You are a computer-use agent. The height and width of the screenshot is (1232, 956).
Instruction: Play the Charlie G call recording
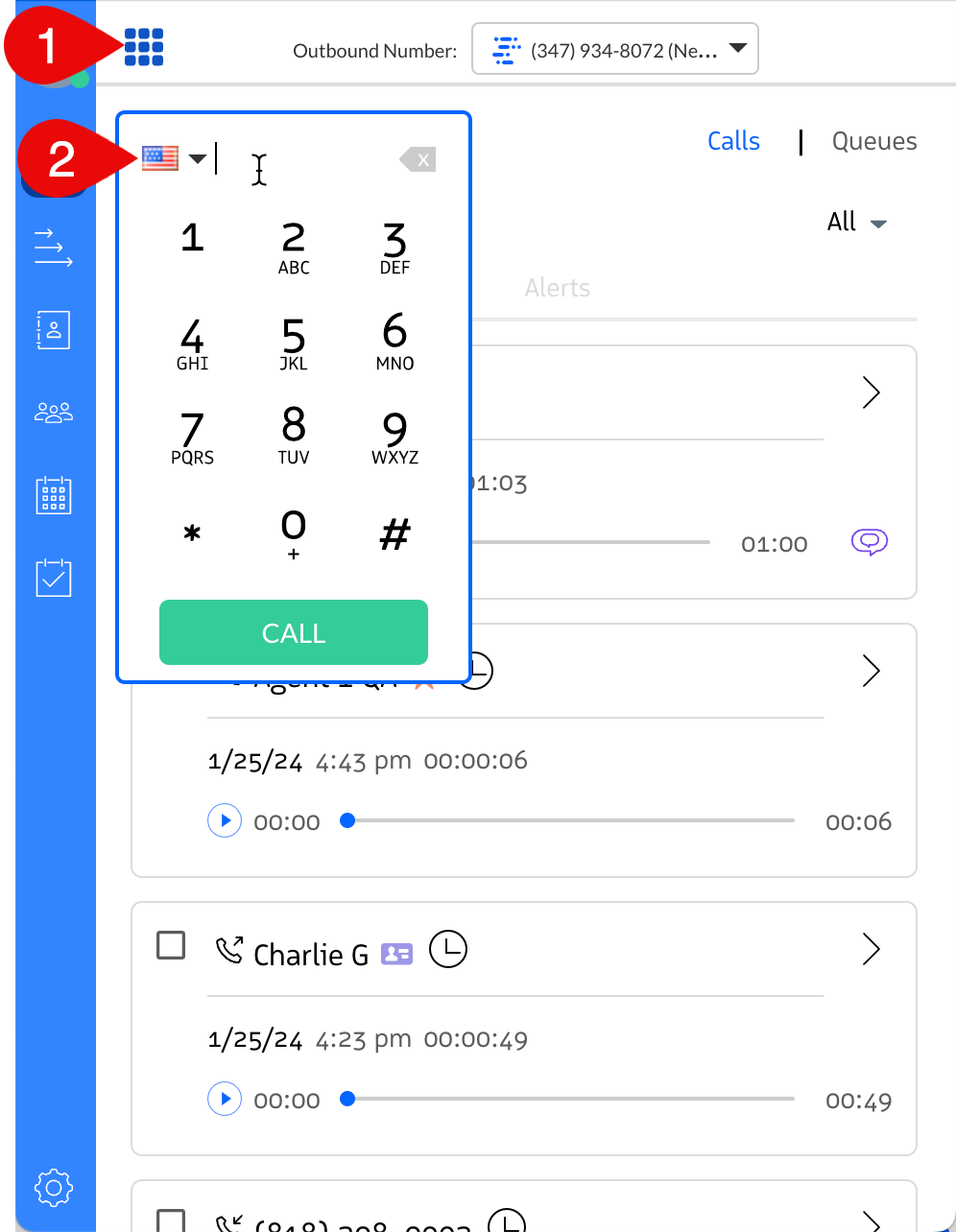click(x=225, y=1099)
